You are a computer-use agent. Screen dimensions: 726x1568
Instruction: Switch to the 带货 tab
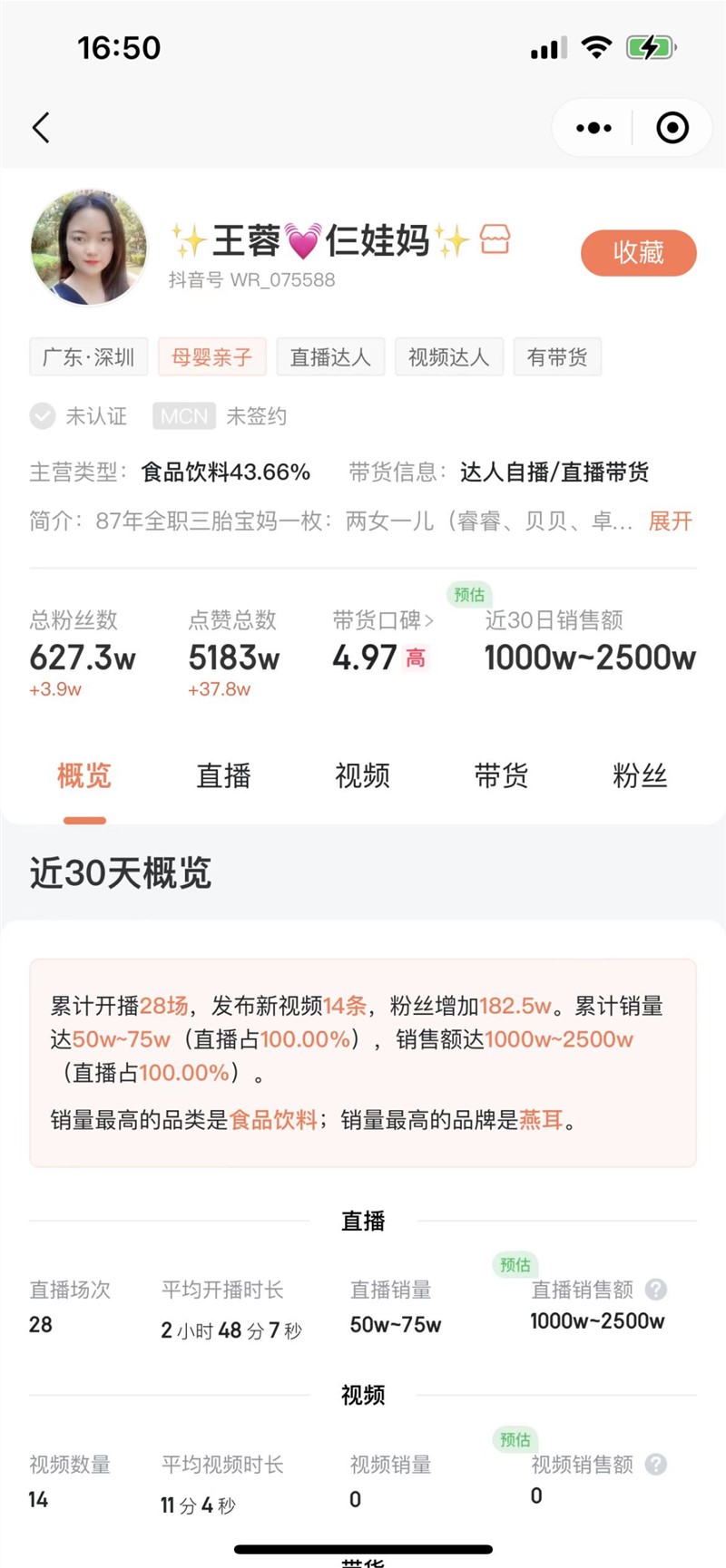click(x=501, y=776)
